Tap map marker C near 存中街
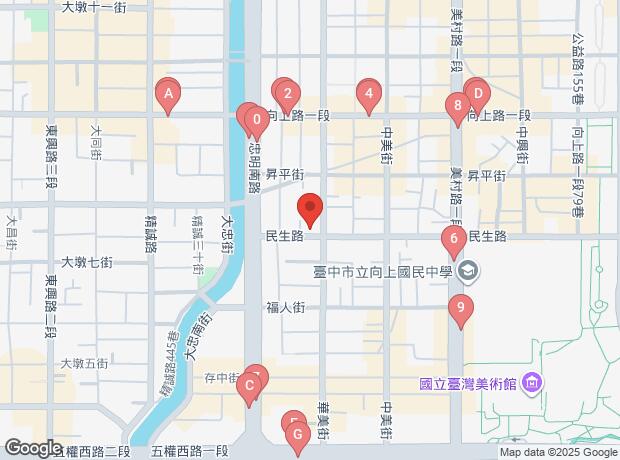This screenshot has height=460, width=620. [x=248, y=385]
